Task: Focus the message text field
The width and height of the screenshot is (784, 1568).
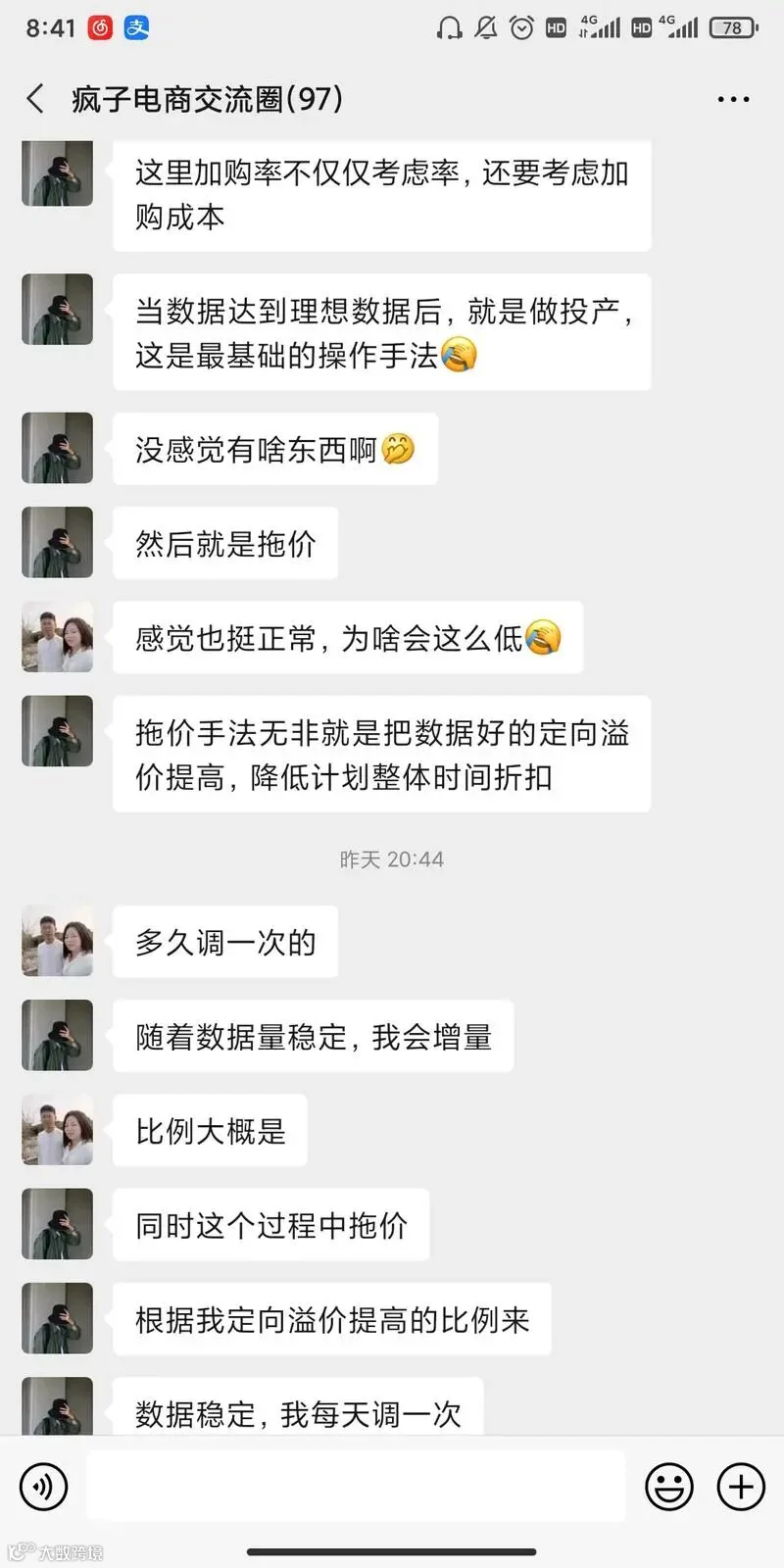Action: click(x=356, y=1487)
